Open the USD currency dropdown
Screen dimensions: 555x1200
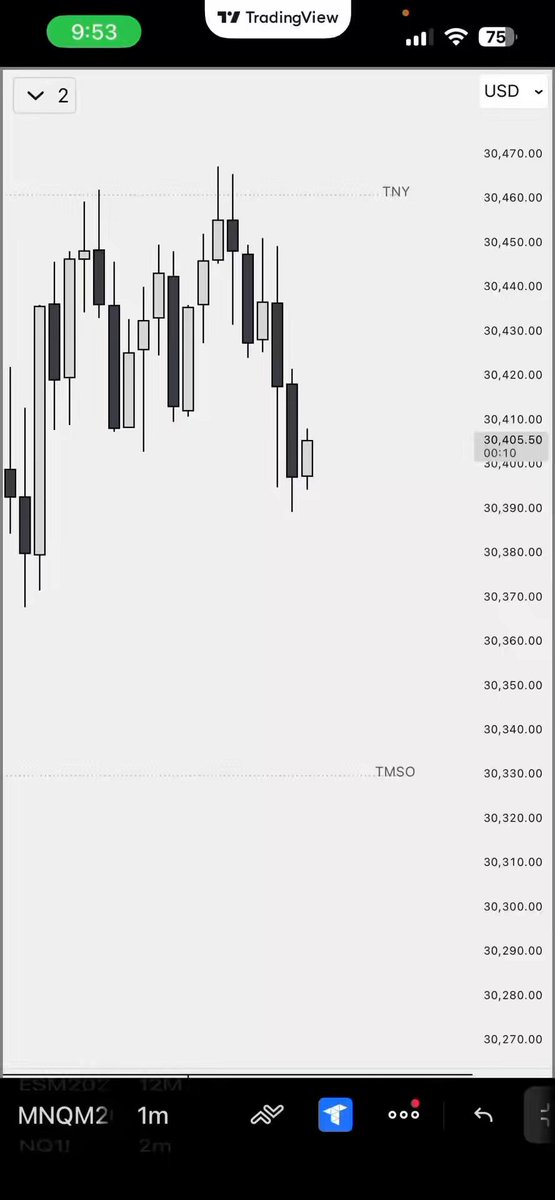coord(514,92)
